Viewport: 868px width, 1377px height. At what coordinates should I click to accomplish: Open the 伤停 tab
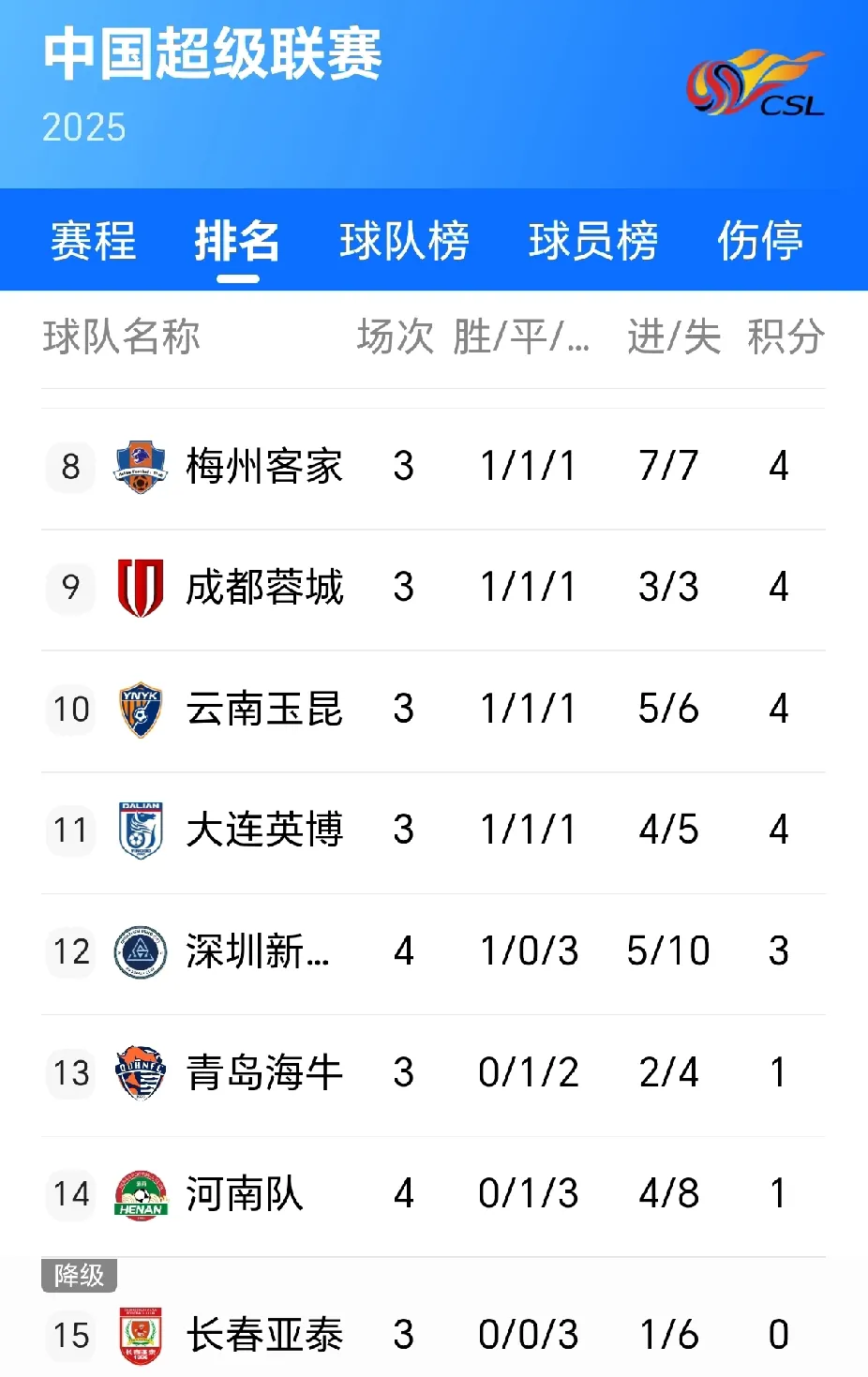(761, 242)
